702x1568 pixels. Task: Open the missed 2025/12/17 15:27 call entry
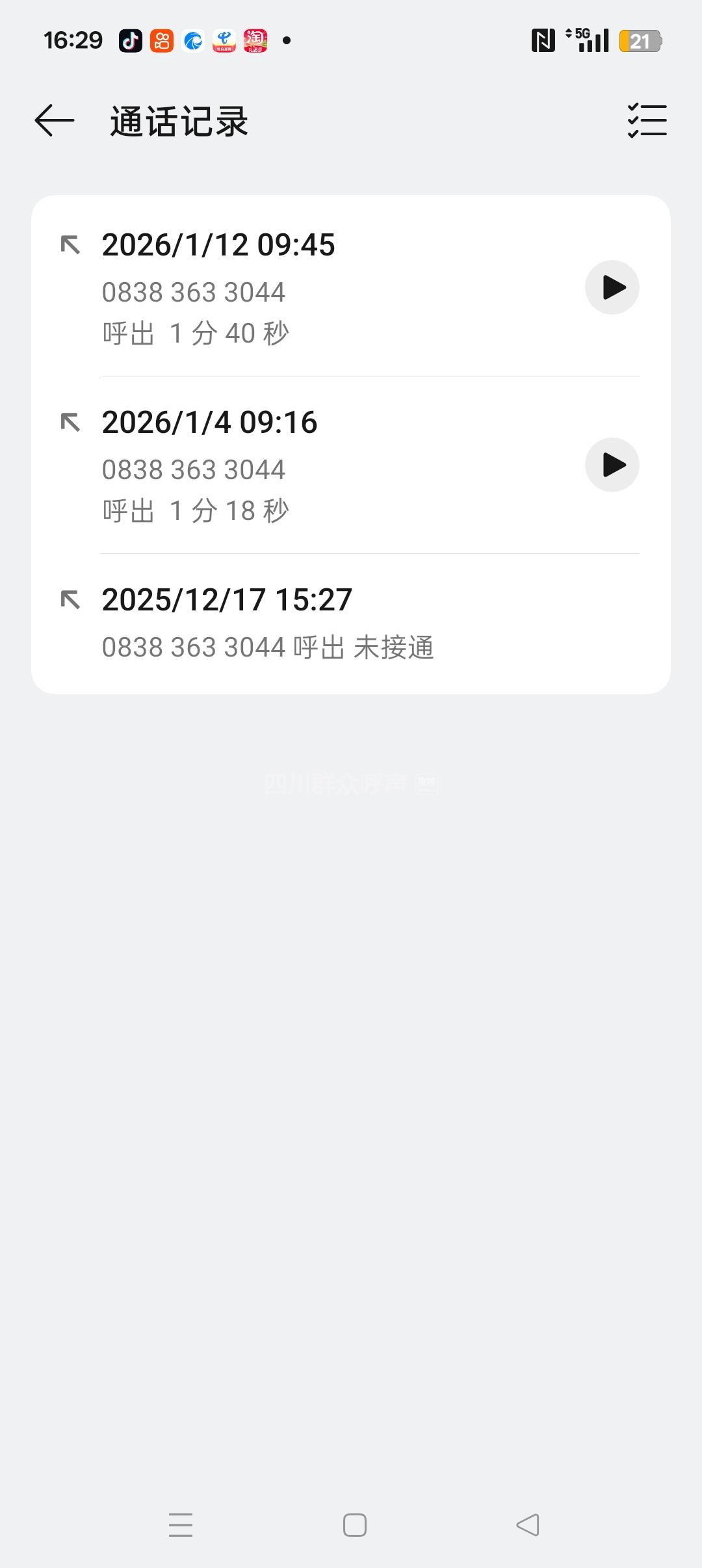[x=292, y=623]
